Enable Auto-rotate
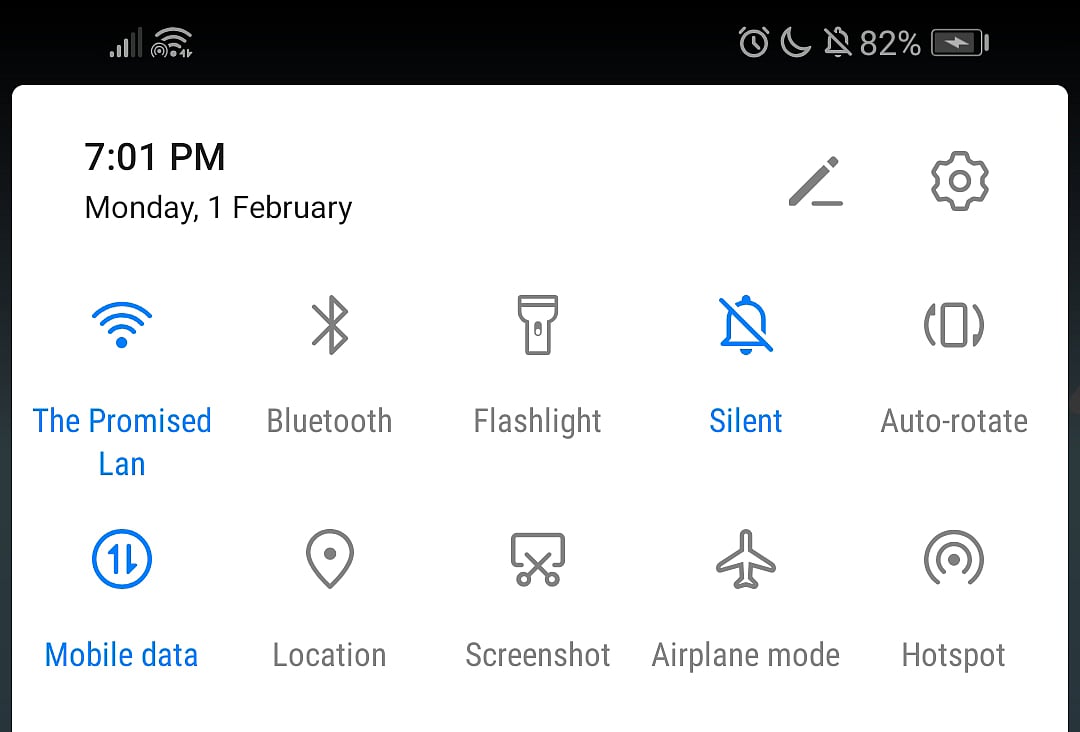The height and width of the screenshot is (732, 1080). (953, 326)
